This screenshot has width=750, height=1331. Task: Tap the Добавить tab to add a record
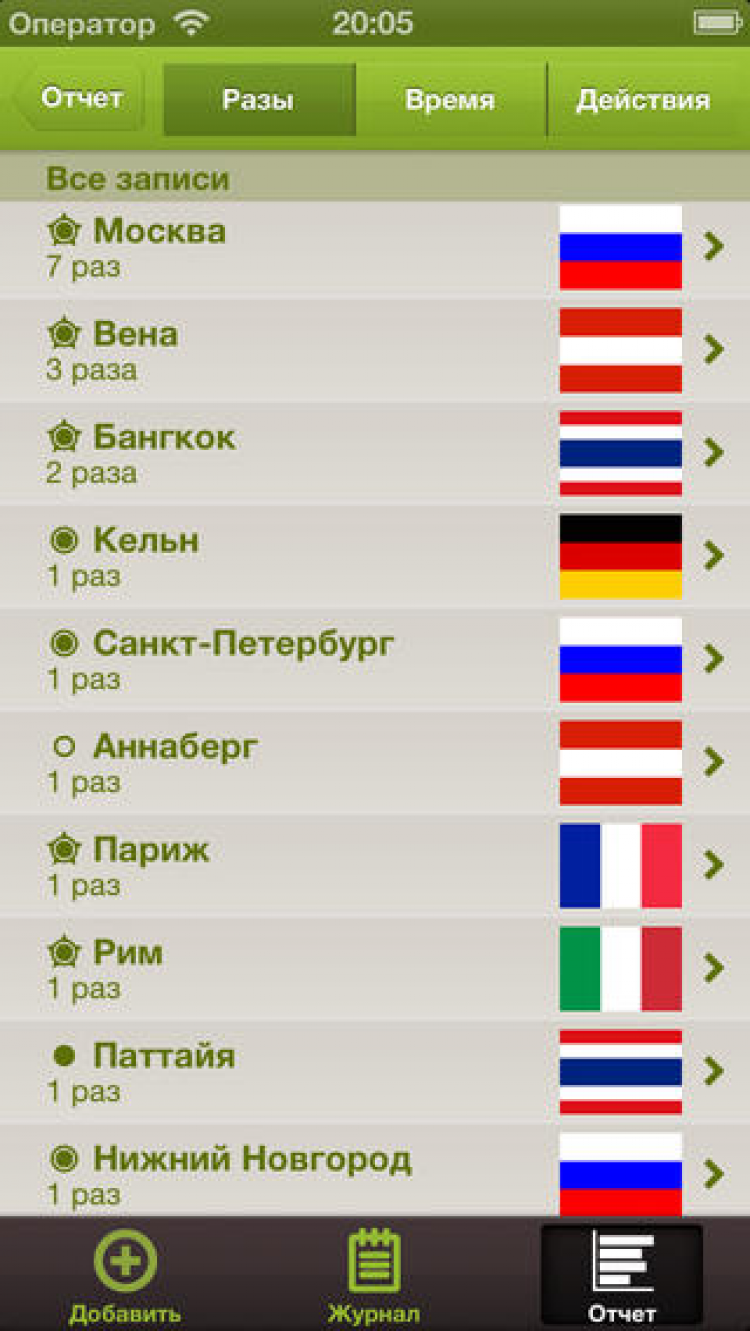(125, 1275)
